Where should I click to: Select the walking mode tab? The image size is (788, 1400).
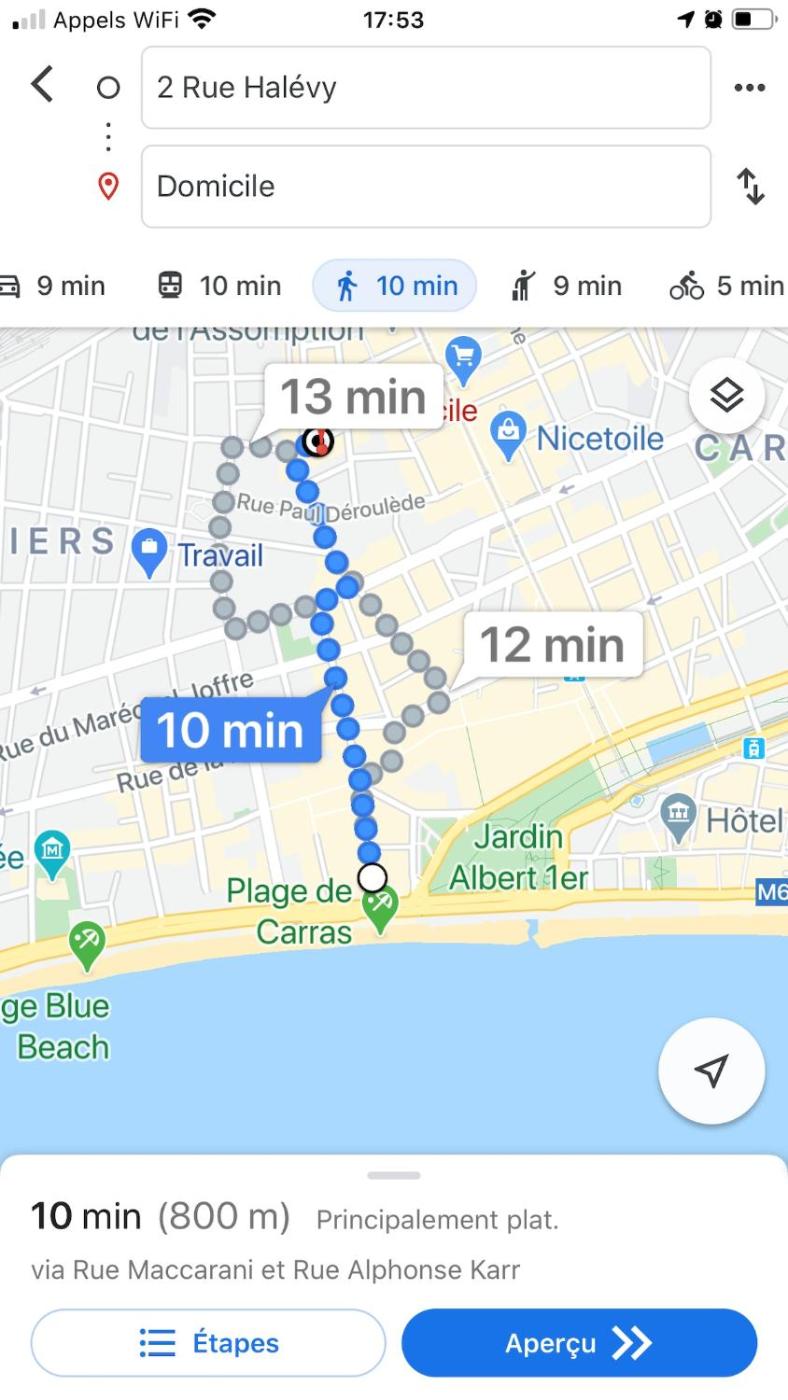(x=395, y=286)
